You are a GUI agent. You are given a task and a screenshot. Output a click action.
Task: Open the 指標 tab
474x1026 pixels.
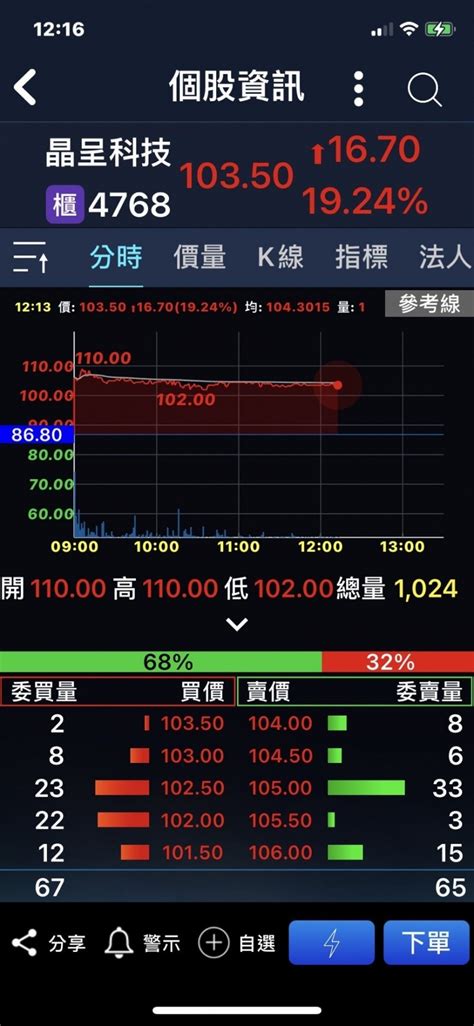(361, 257)
